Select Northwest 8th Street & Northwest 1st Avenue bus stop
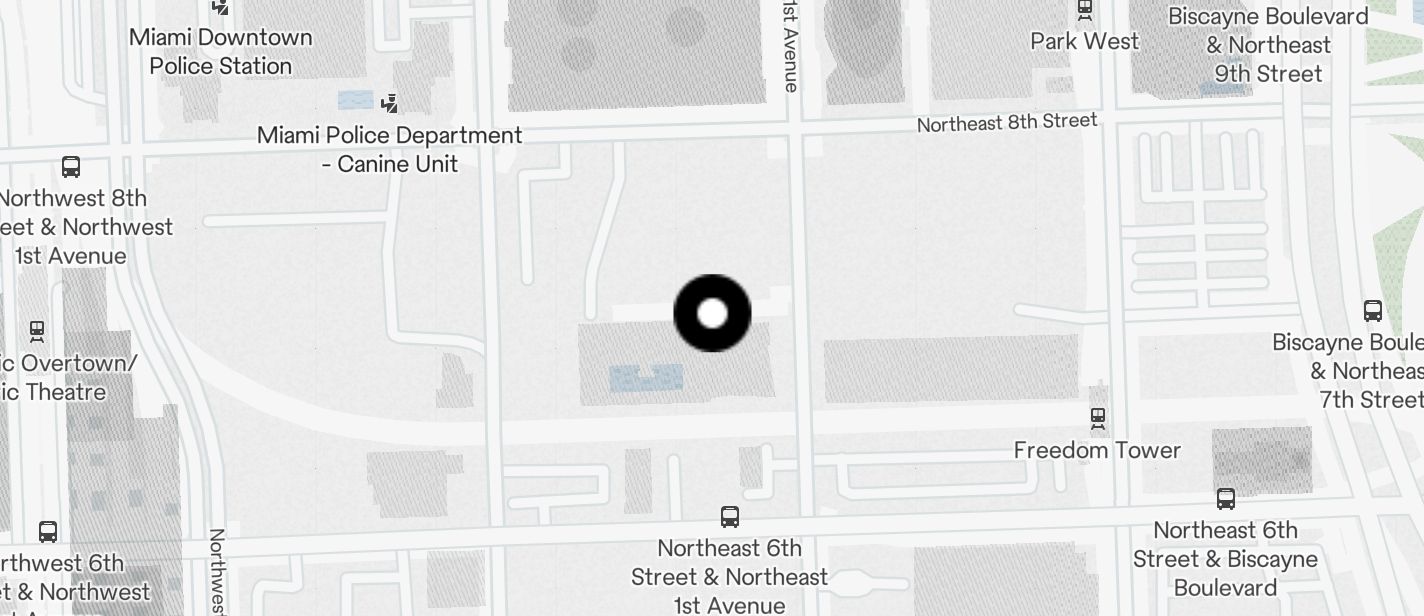The image size is (1424, 616). point(71,166)
